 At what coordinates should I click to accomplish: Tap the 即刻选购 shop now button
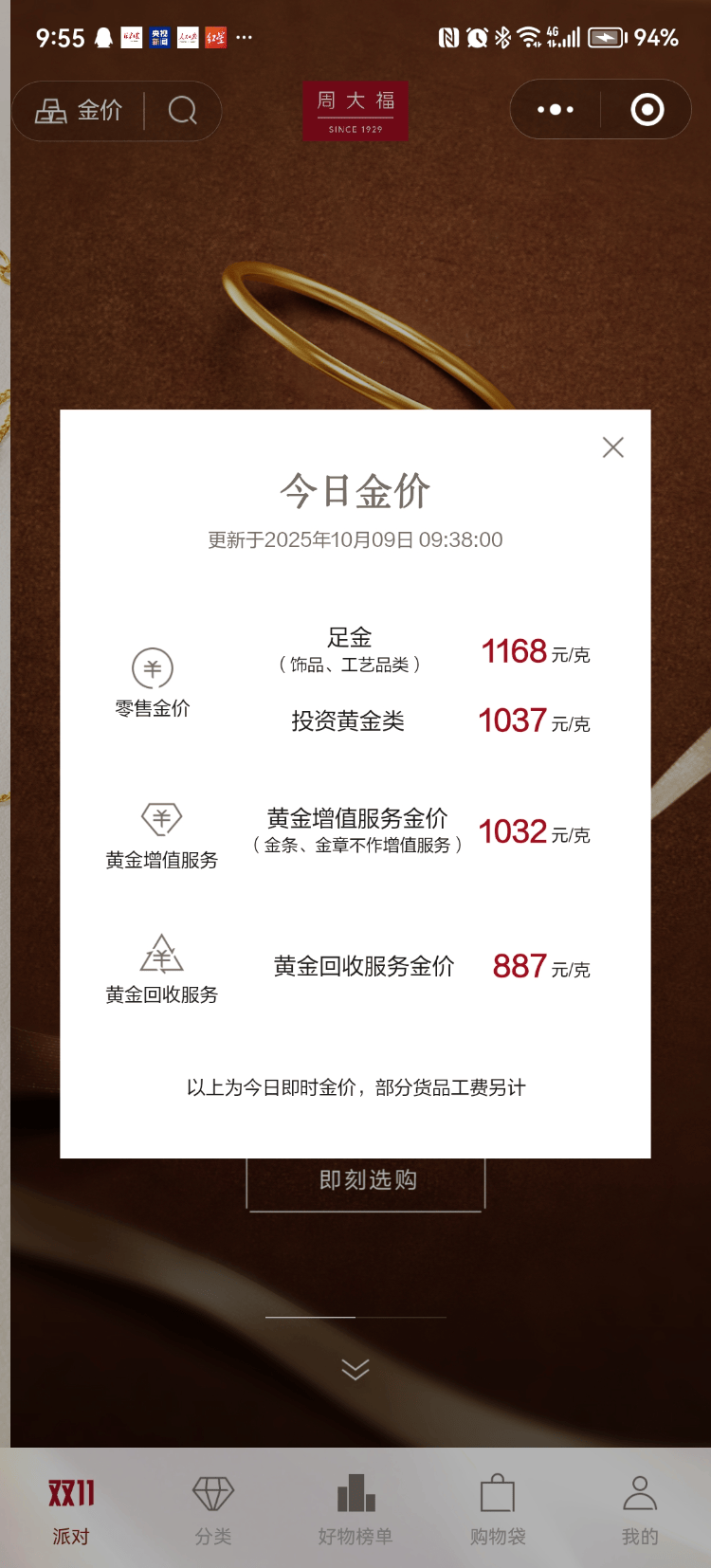pyautogui.click(x=367, y=1181)
